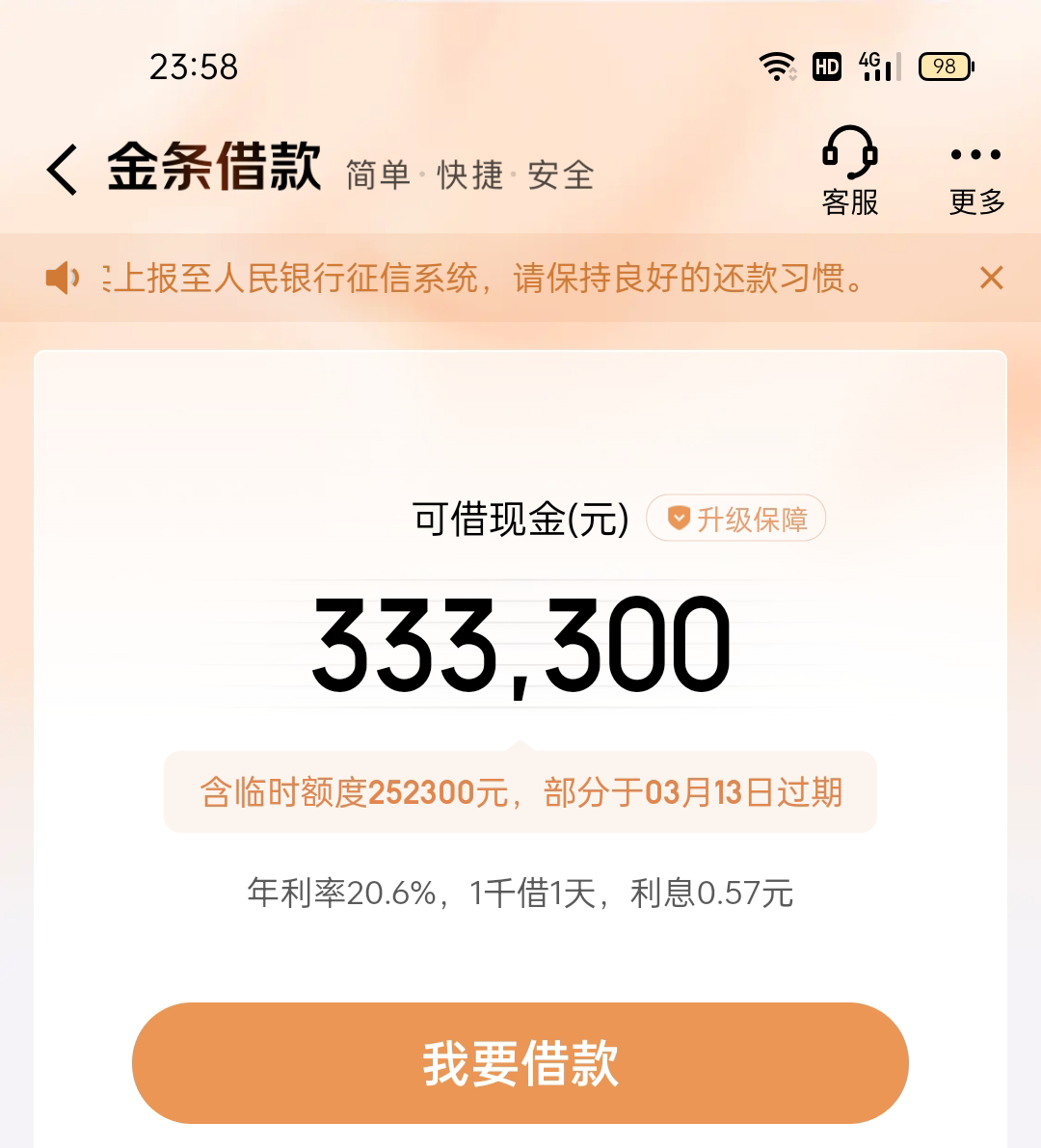Tap the 升级保障 chip

pyautogui.click(x=735, y=519)
